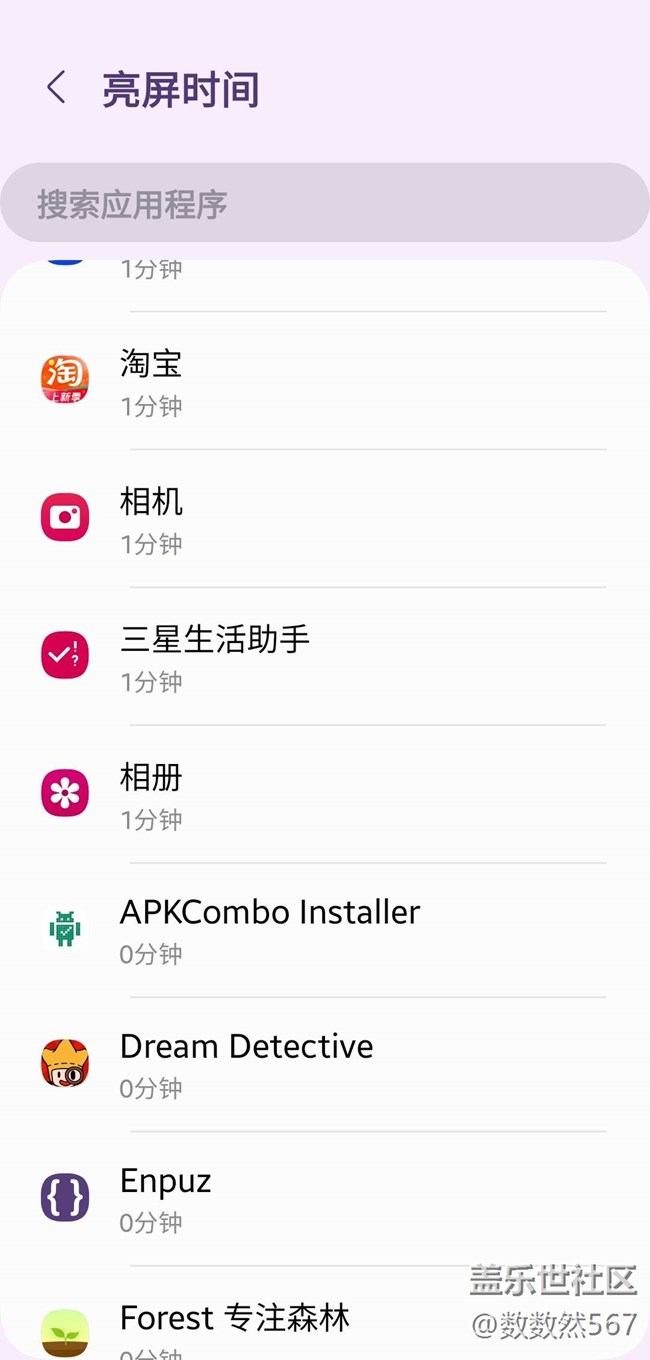Screen dimensions: 650x1360
Task: Open the 淘宝 screen time entry
Action: coord(325,381)
